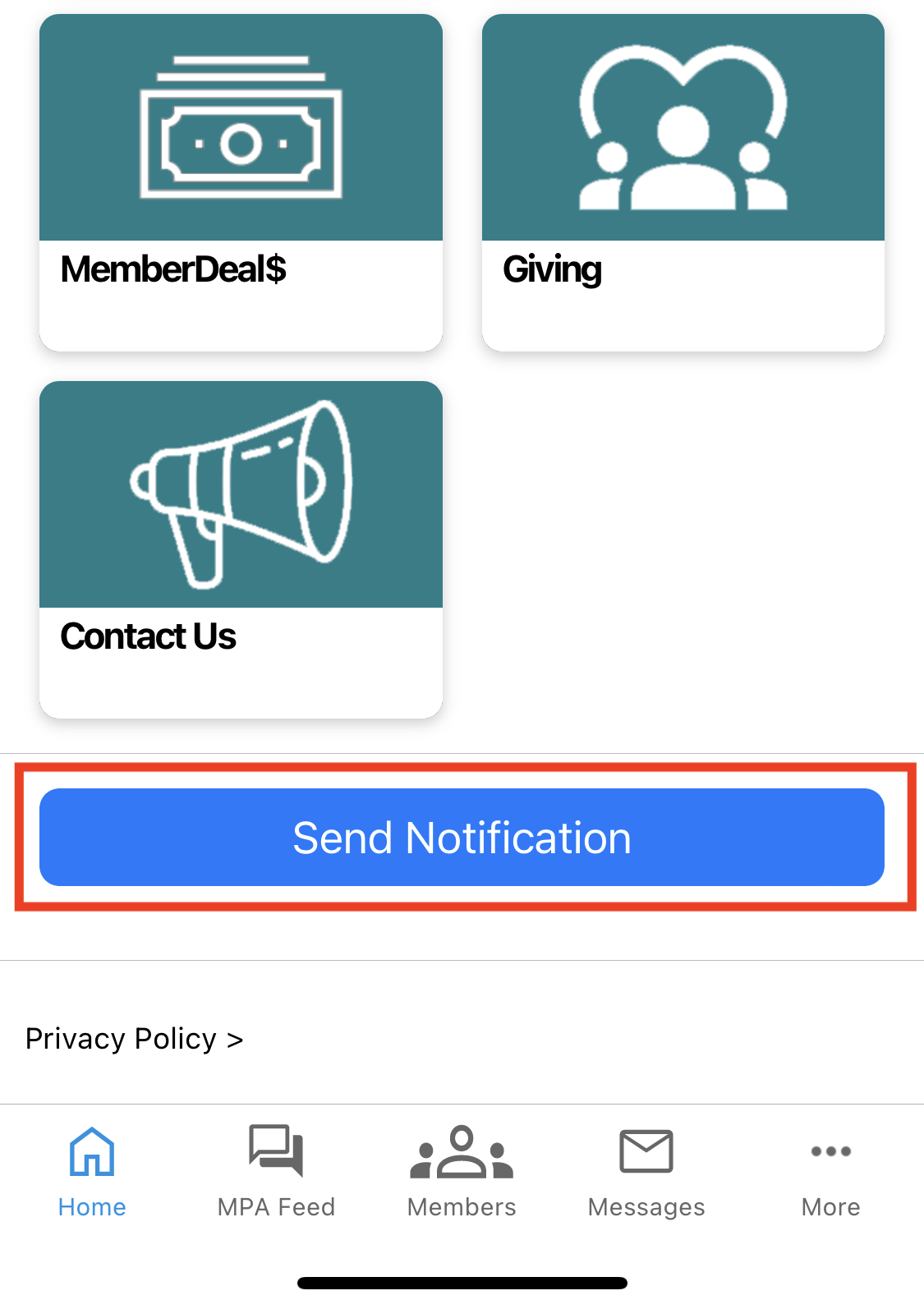Open the MemberDeal$ card
The height and width of the screenshot is (1309, 924).
[241, 182]
